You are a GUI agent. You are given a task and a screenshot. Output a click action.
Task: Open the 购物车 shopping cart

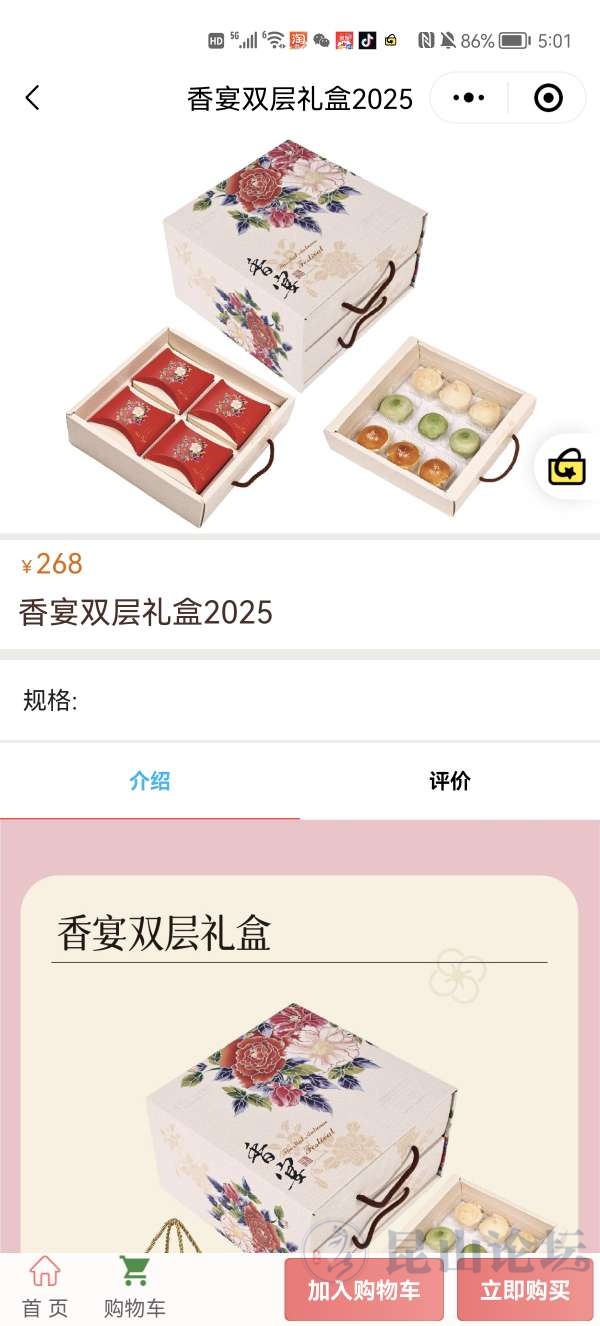[x=135, y=1287]
